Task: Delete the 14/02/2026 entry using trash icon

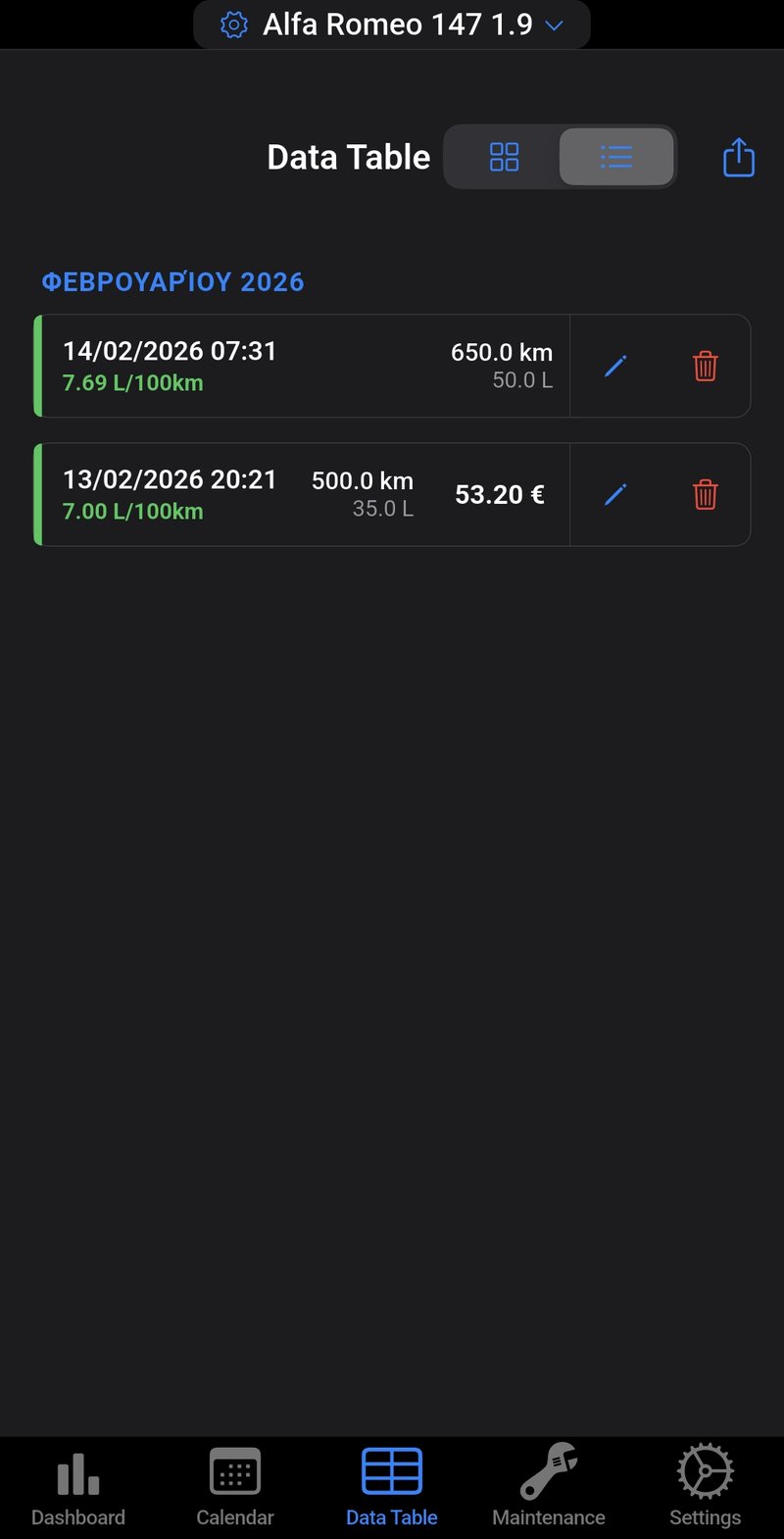Action: [705, 366]
